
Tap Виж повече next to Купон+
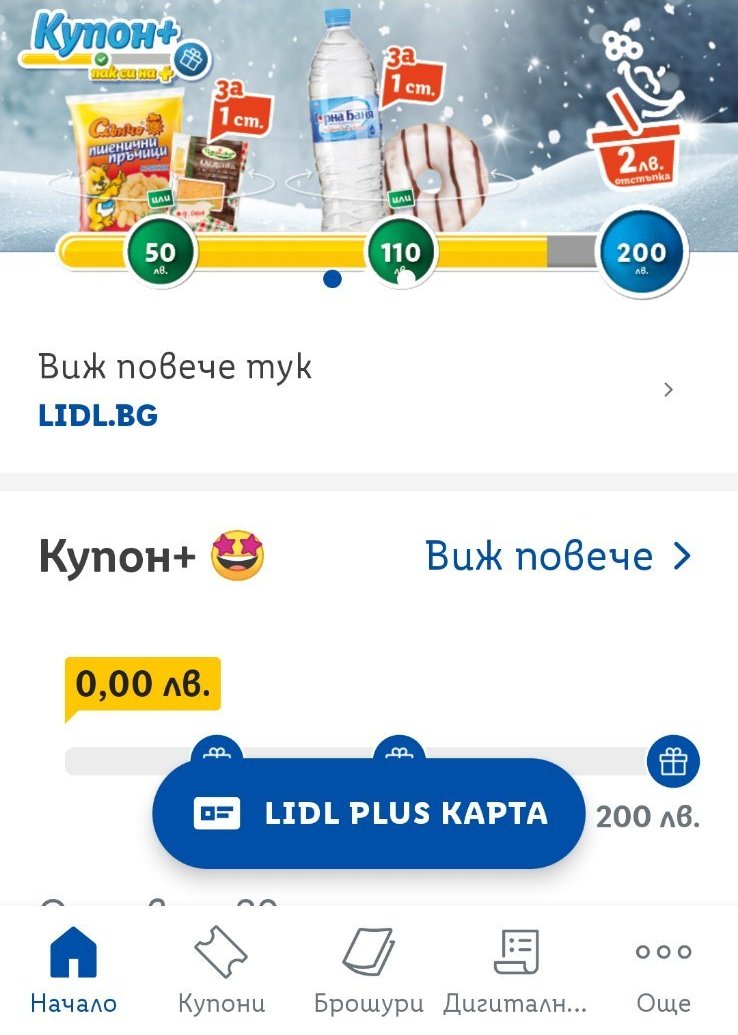click(x=558, y=556)
